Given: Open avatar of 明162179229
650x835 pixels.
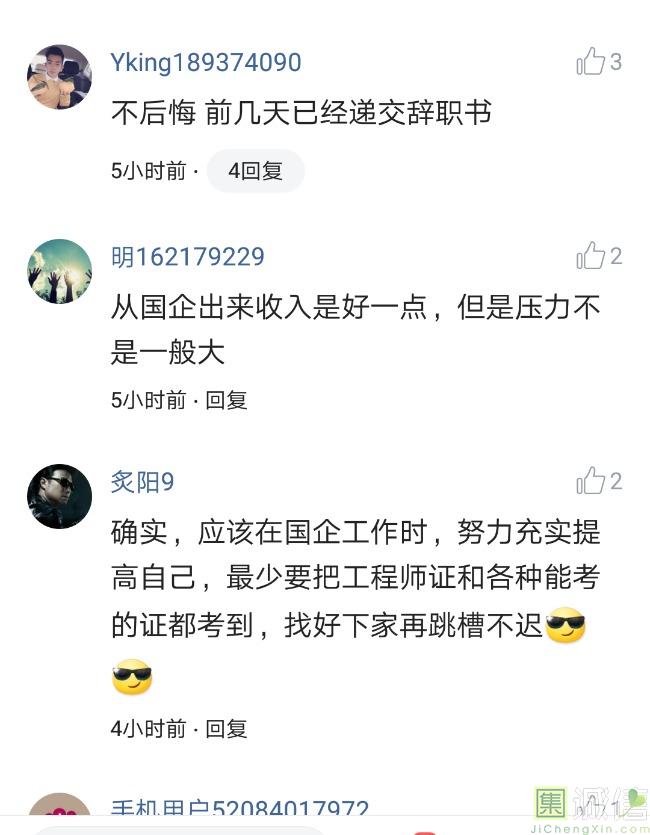Looking at the screenshot, I should pos(59,271).
